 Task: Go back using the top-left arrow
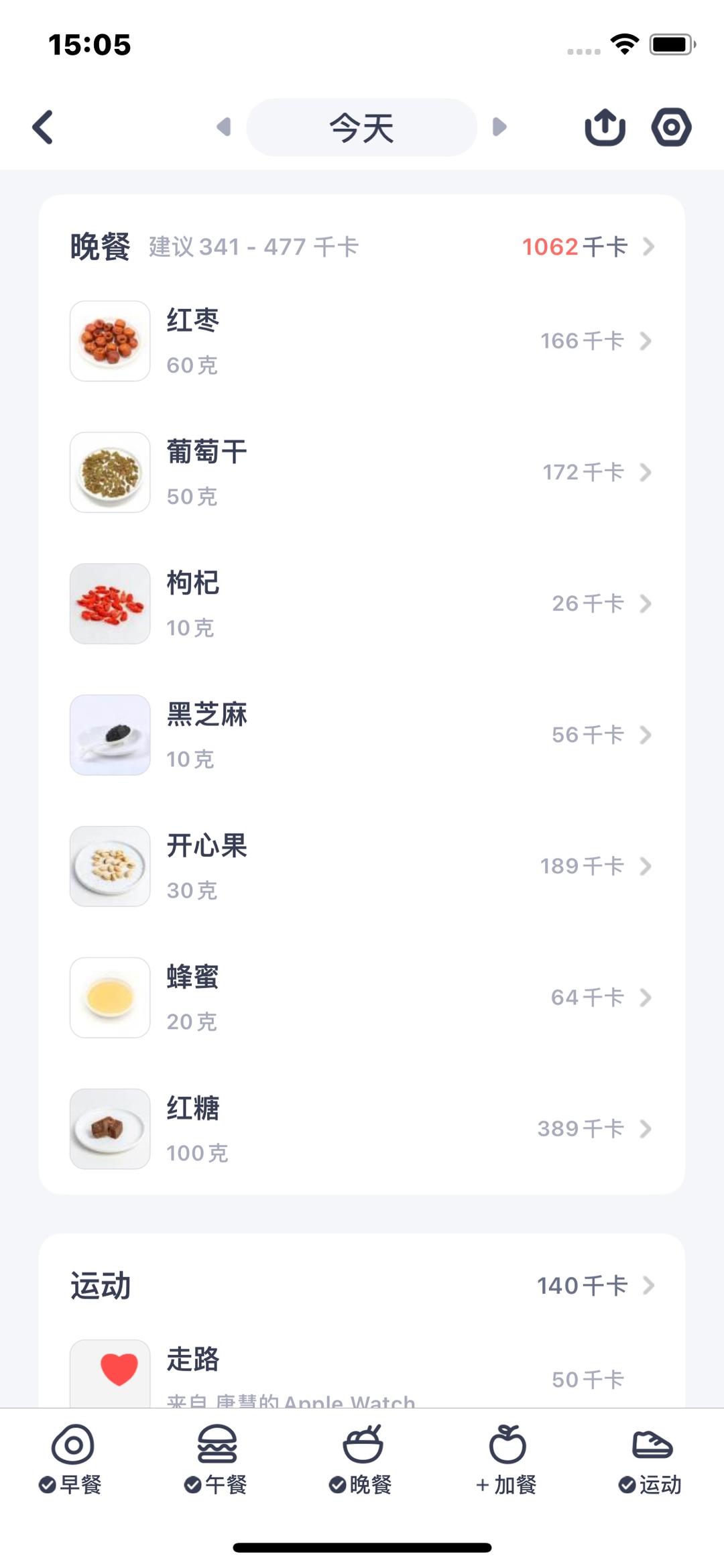tap(43, 127)
